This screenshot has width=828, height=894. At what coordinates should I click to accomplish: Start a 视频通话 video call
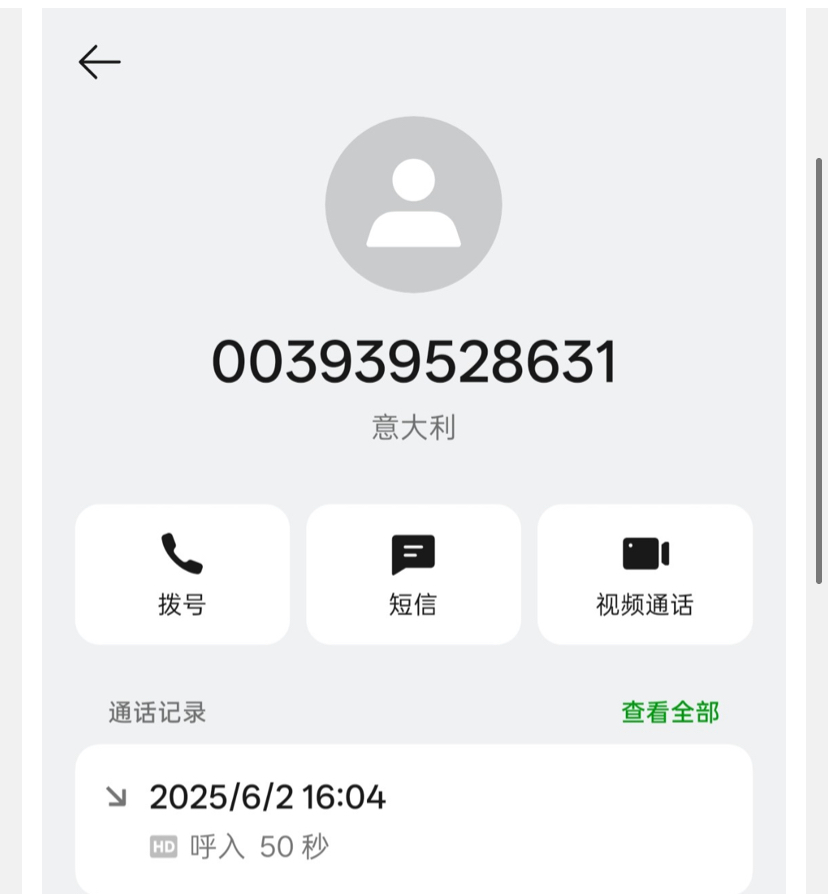click(x=645, y=574)
